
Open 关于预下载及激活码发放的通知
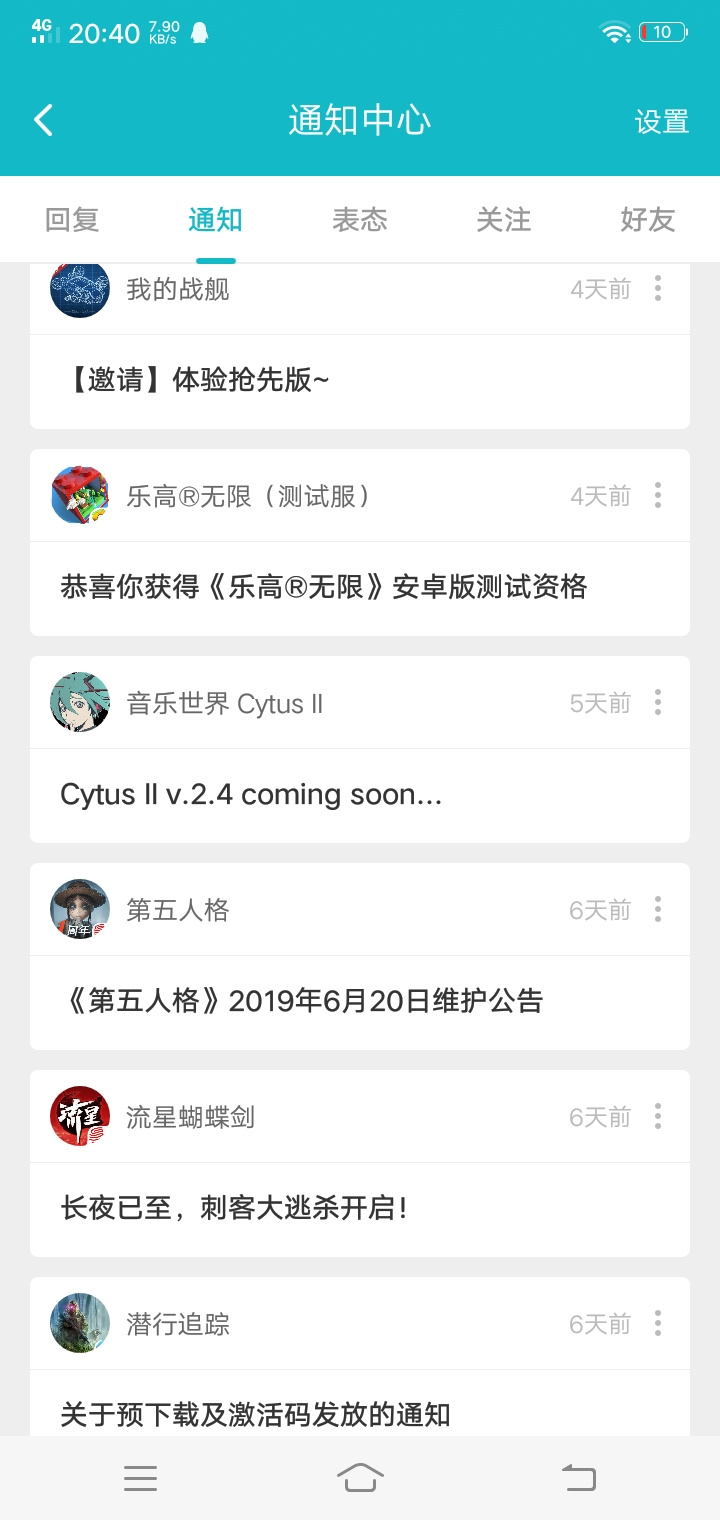point(360,1404)
